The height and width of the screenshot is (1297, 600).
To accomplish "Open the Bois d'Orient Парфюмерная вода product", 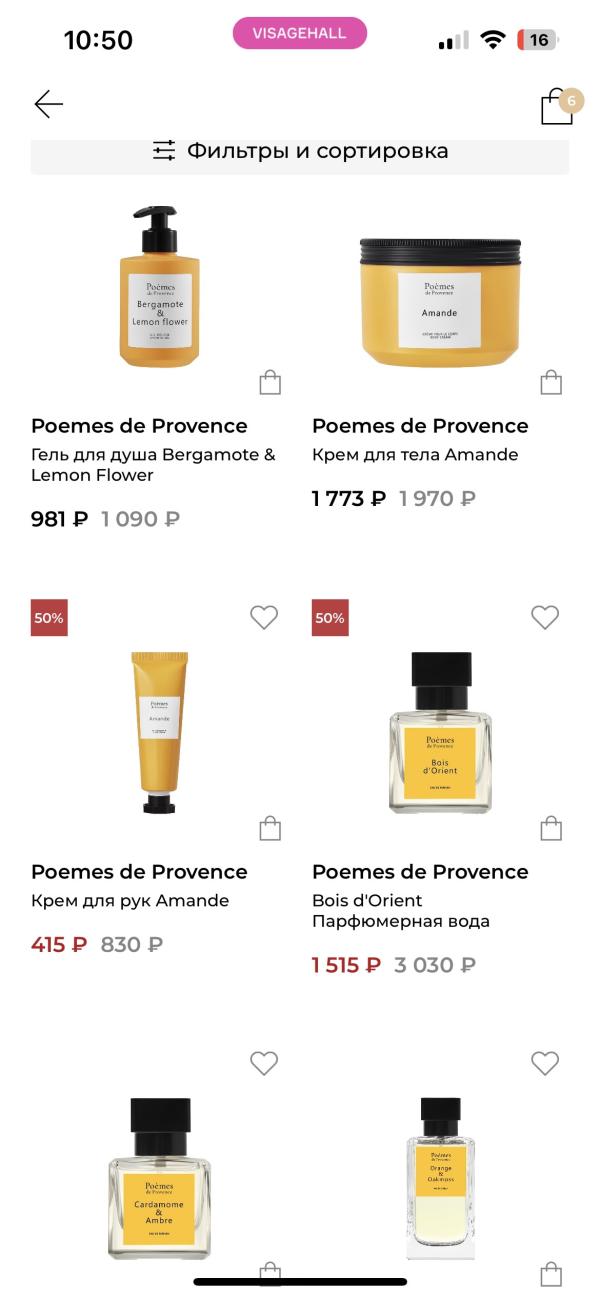I will point(440,732).
